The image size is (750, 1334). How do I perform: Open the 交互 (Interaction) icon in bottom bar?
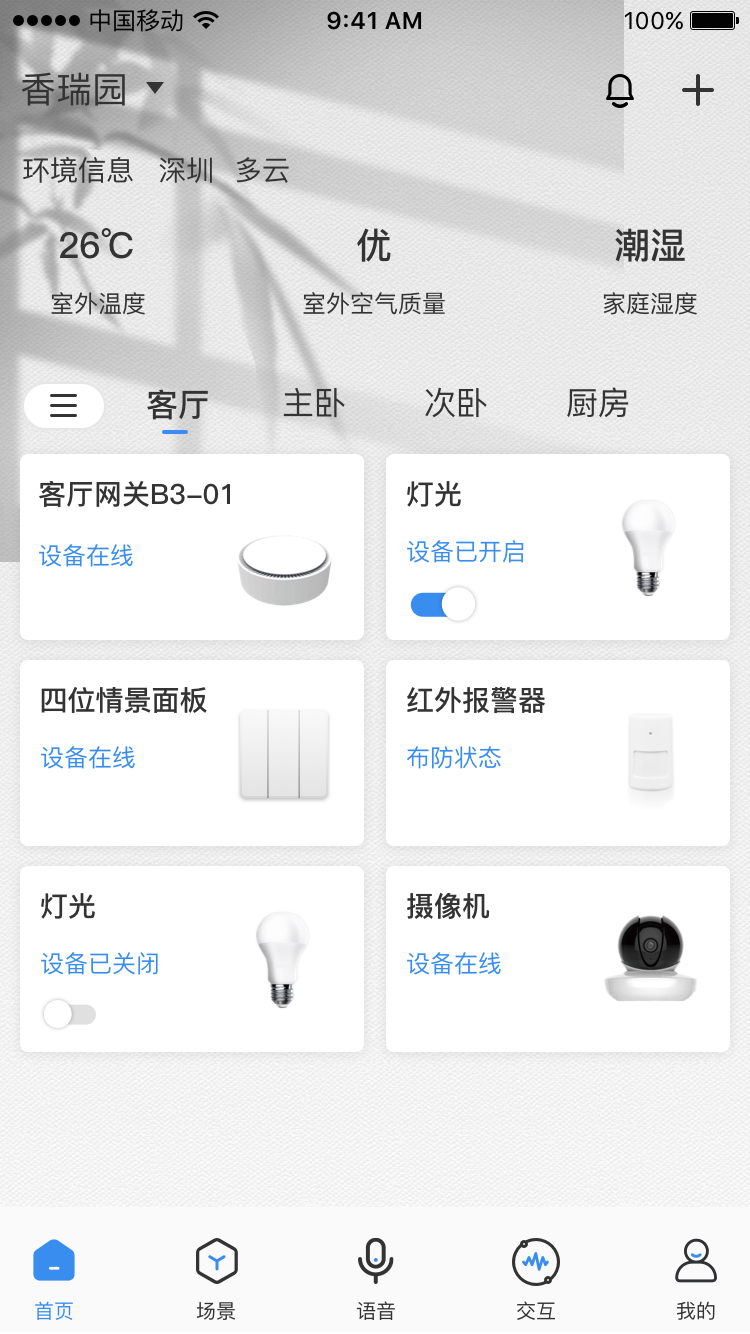click(535, 1262)
